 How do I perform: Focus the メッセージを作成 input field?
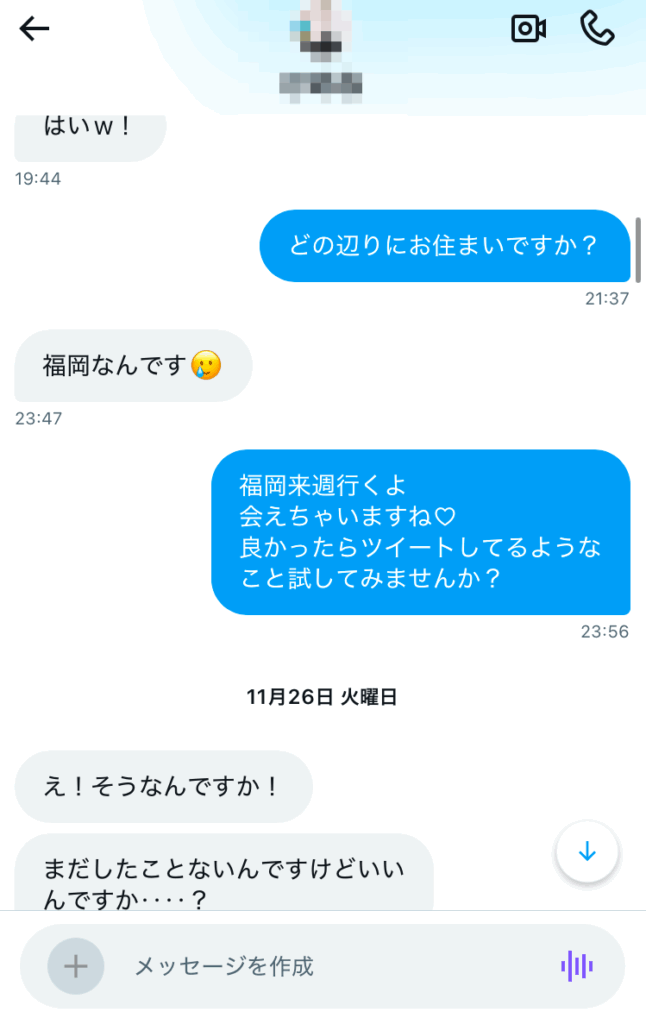pos(330,966)
